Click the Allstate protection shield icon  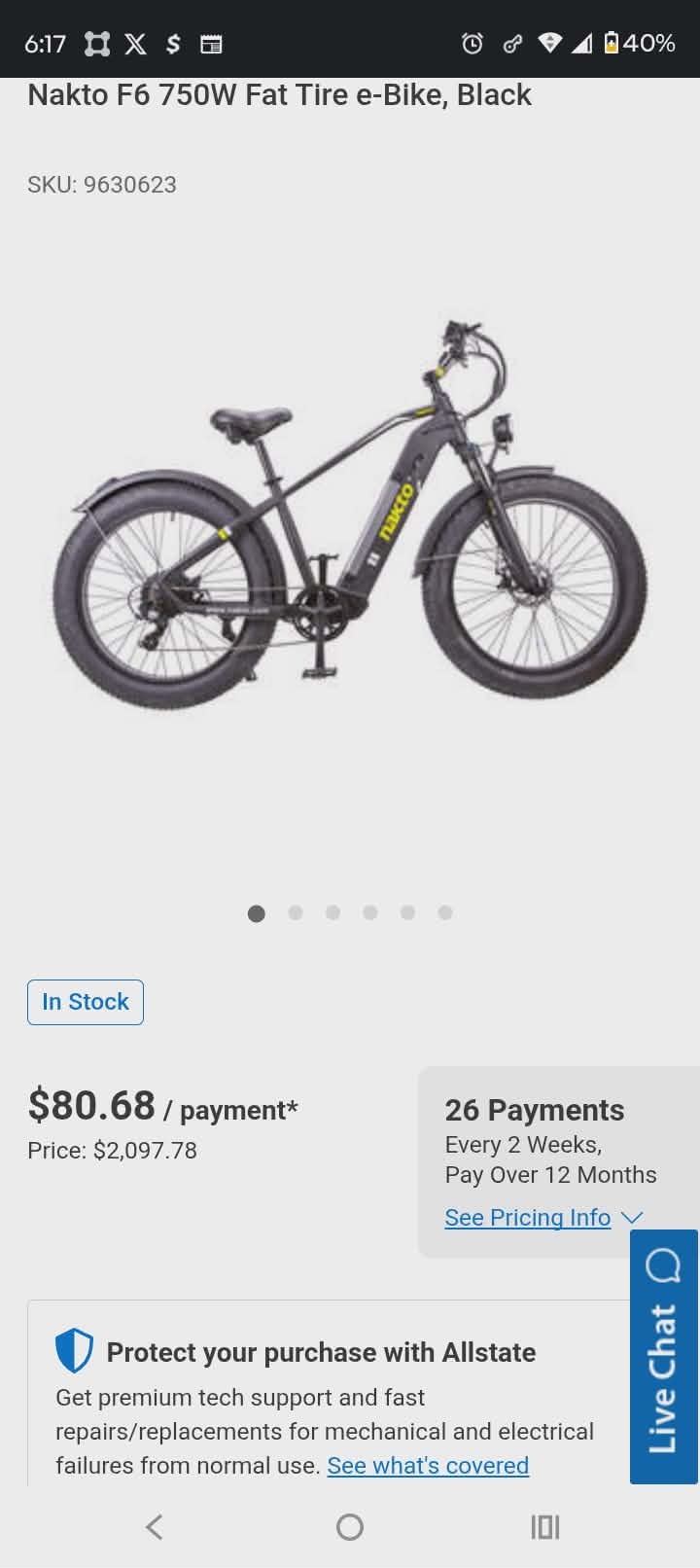(73, 1350)
